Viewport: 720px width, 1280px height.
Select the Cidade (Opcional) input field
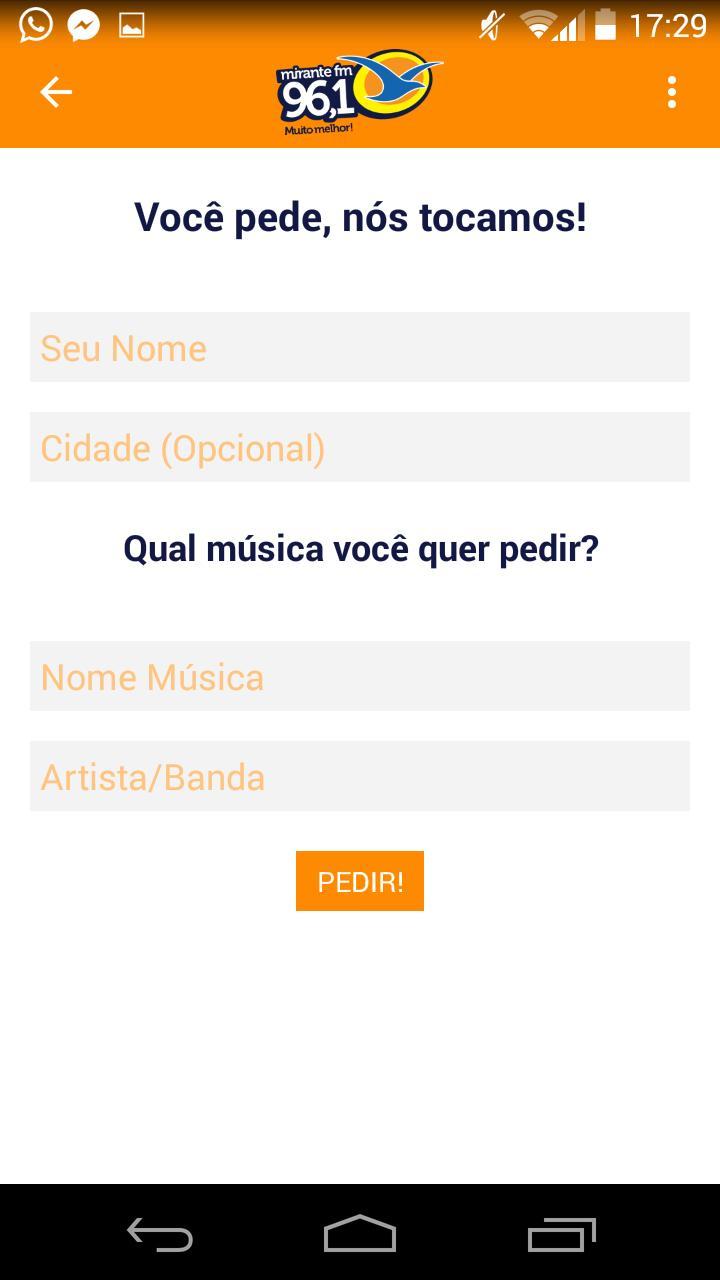[360, 447]
